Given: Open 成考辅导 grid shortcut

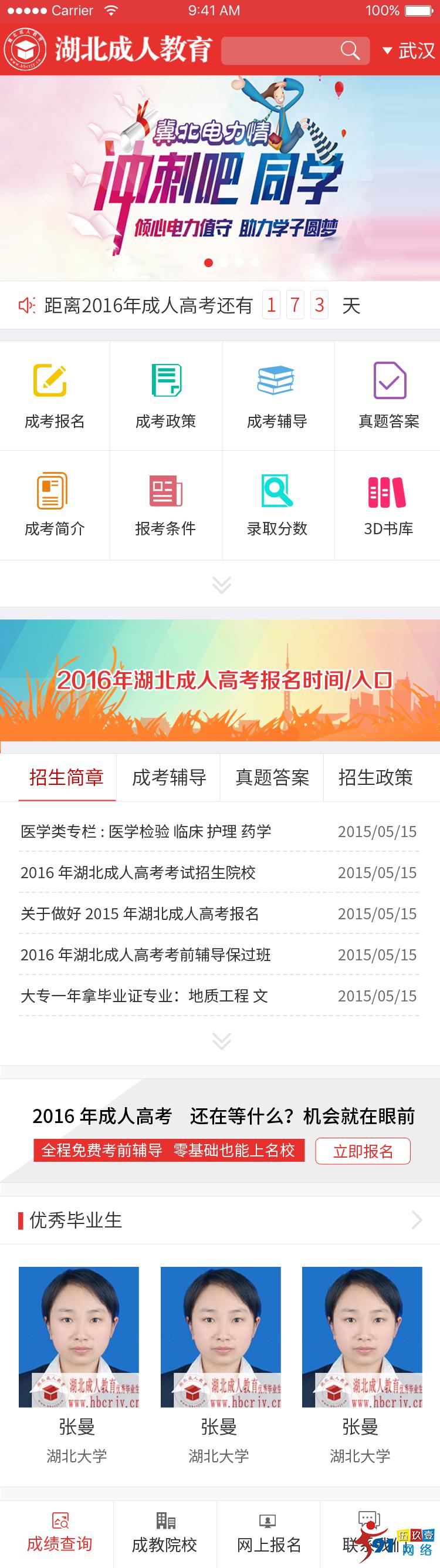Looking at the screenshot, I should [277, 396].
